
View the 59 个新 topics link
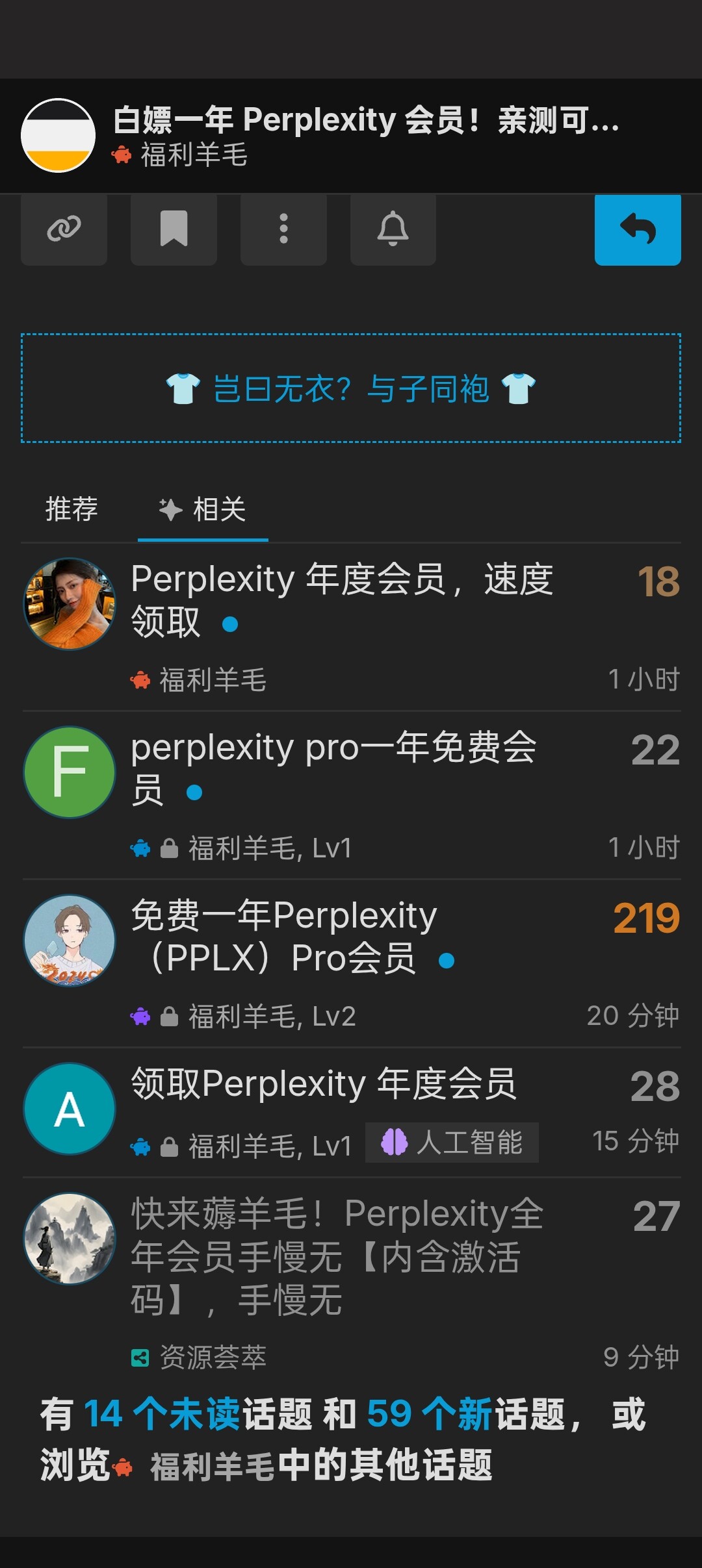tap(429, 1414)
